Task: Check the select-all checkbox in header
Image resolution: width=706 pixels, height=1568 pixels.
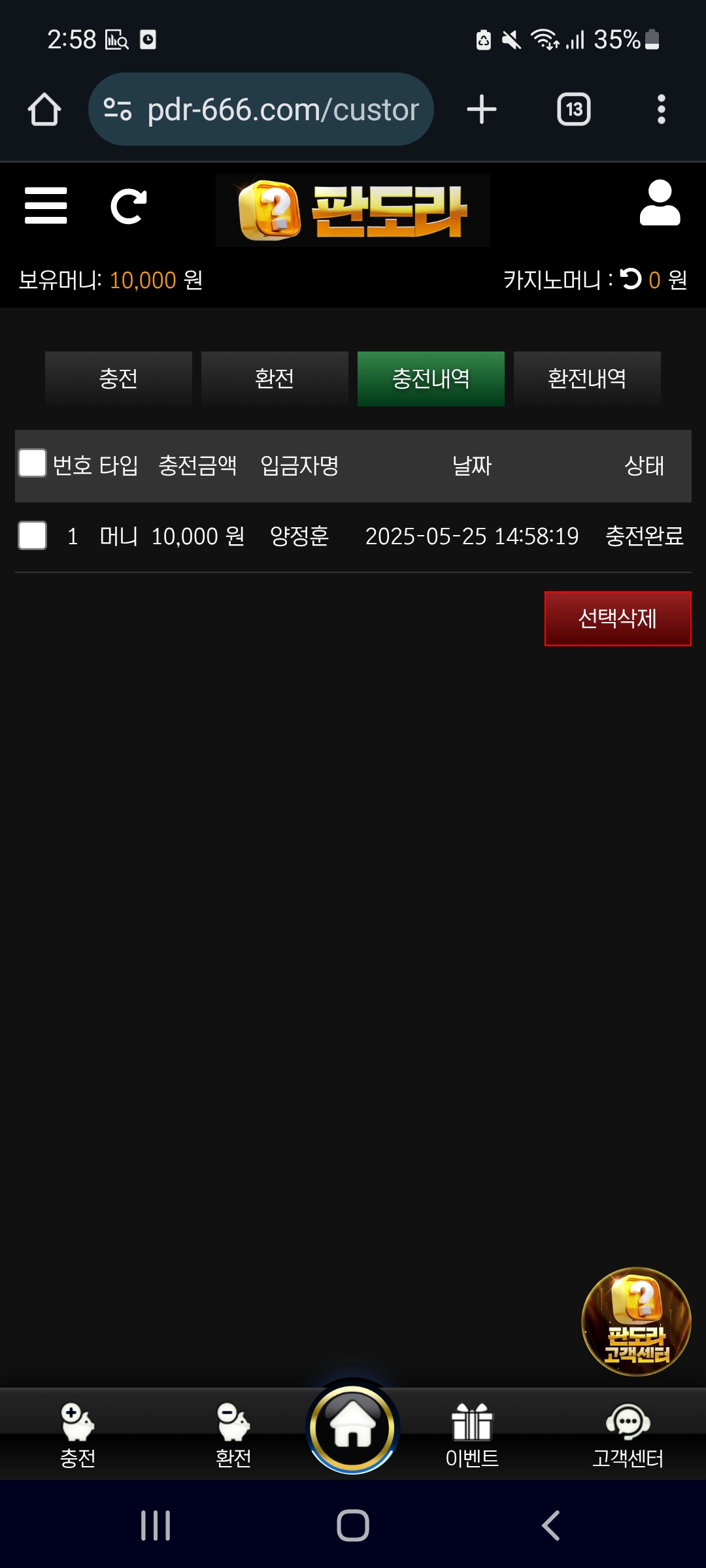Action: coord(32,463)
